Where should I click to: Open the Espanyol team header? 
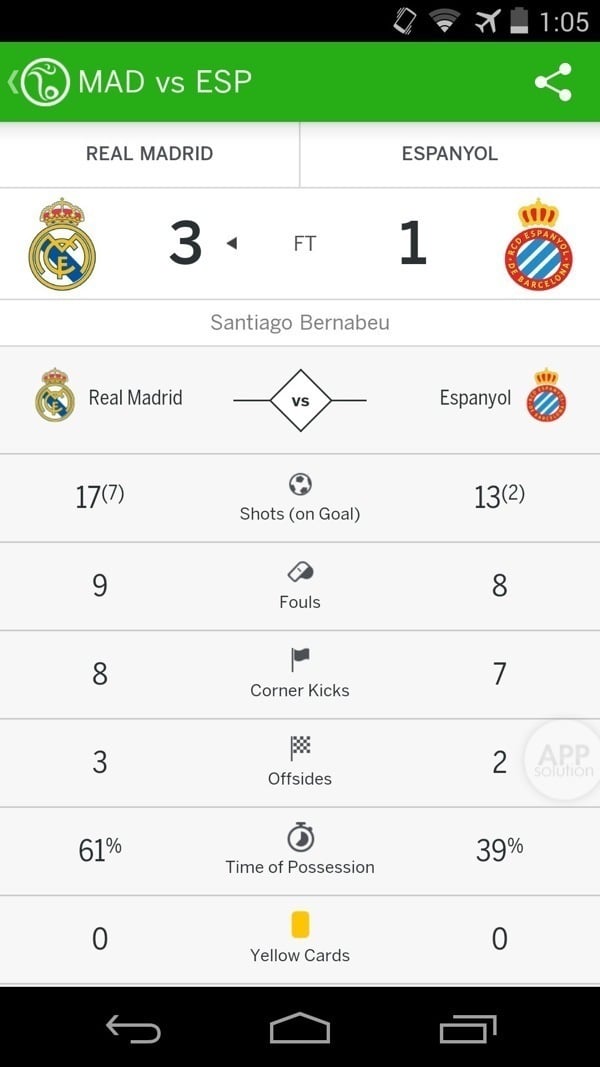pos(449,154)
